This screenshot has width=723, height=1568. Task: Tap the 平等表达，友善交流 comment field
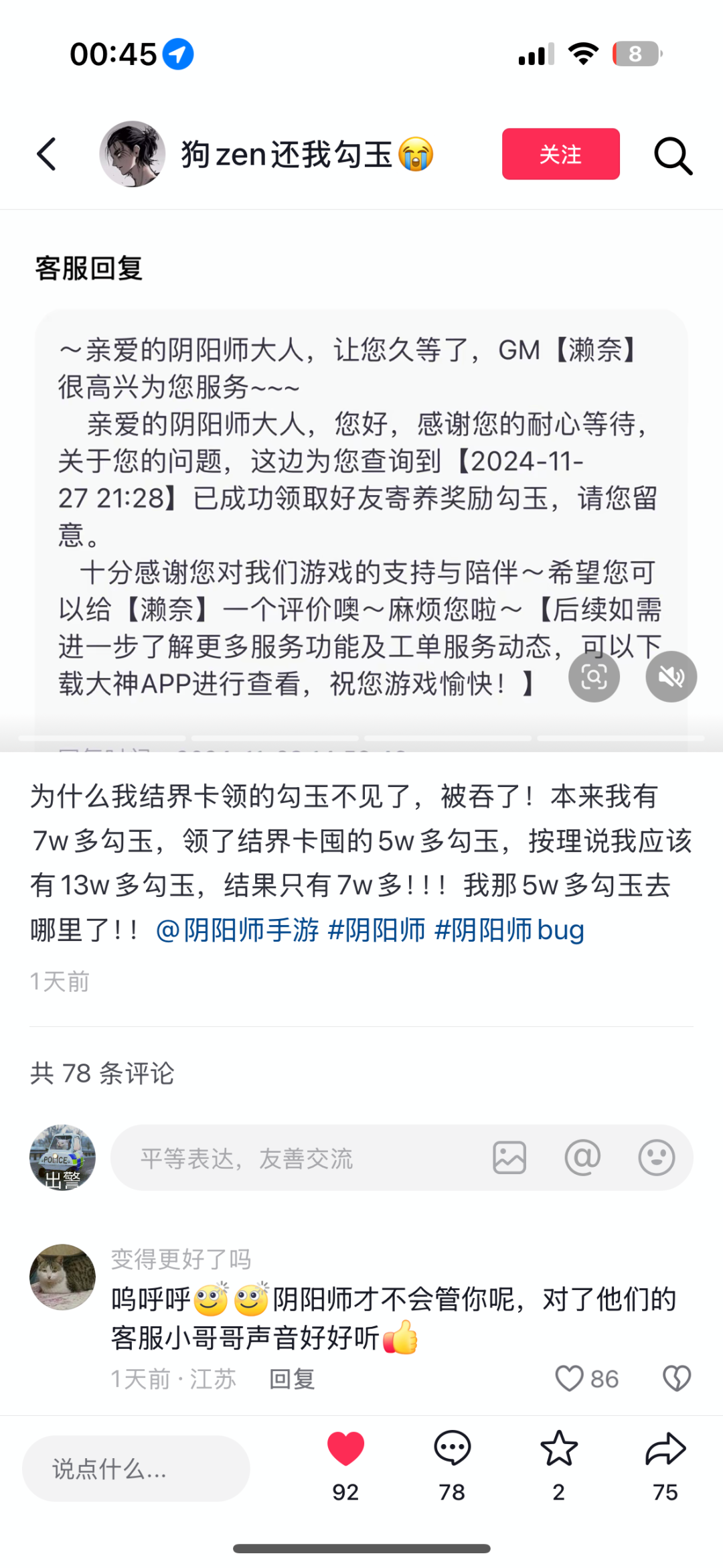tap(295, 1157)
